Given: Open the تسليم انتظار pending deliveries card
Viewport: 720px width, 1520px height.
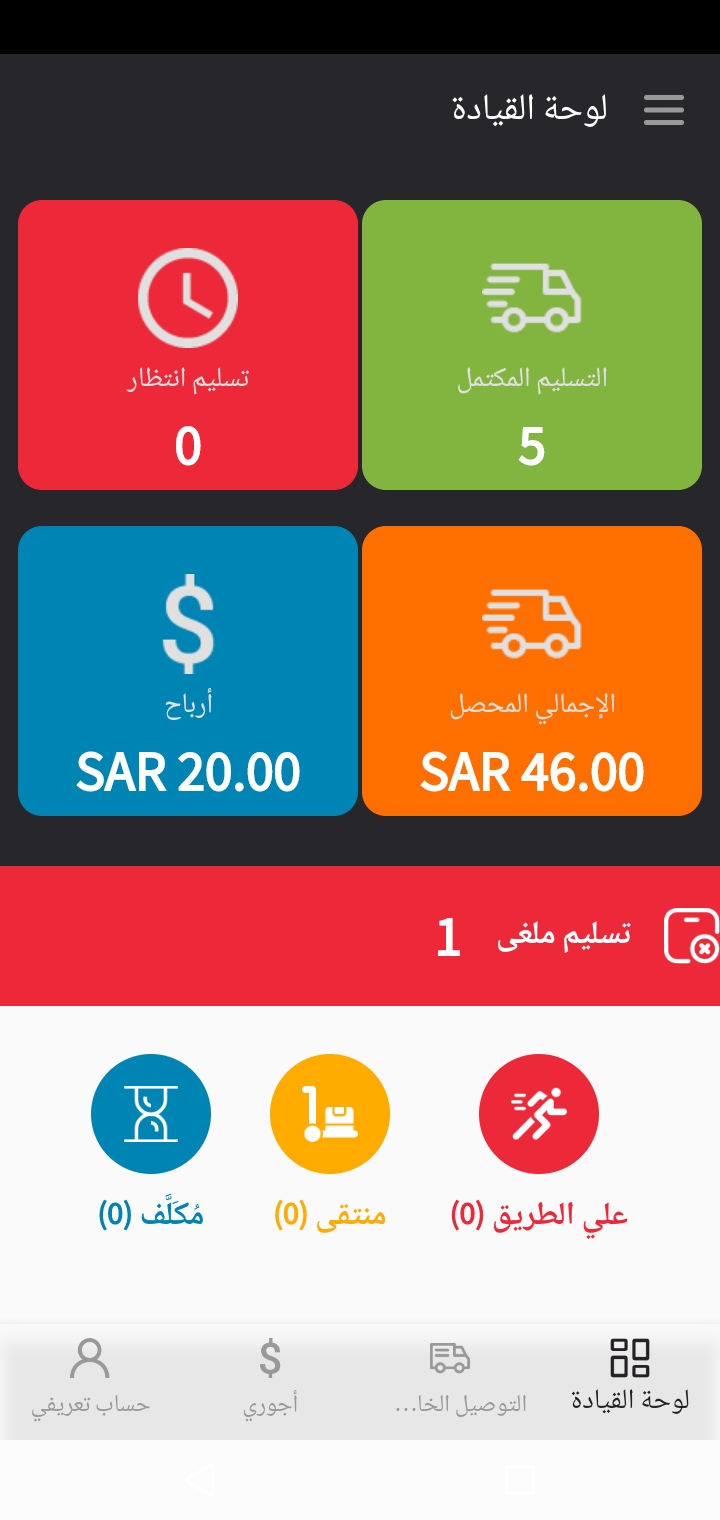Looking at the screenshot, I should [188, 345].
